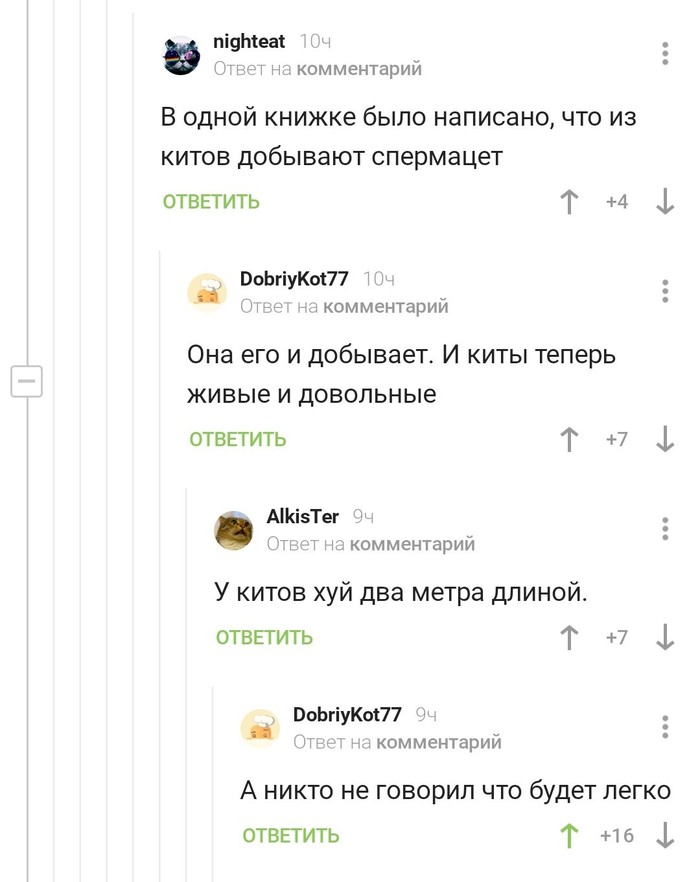Collapse the comment thread with minus button

[x=27, y=380]
